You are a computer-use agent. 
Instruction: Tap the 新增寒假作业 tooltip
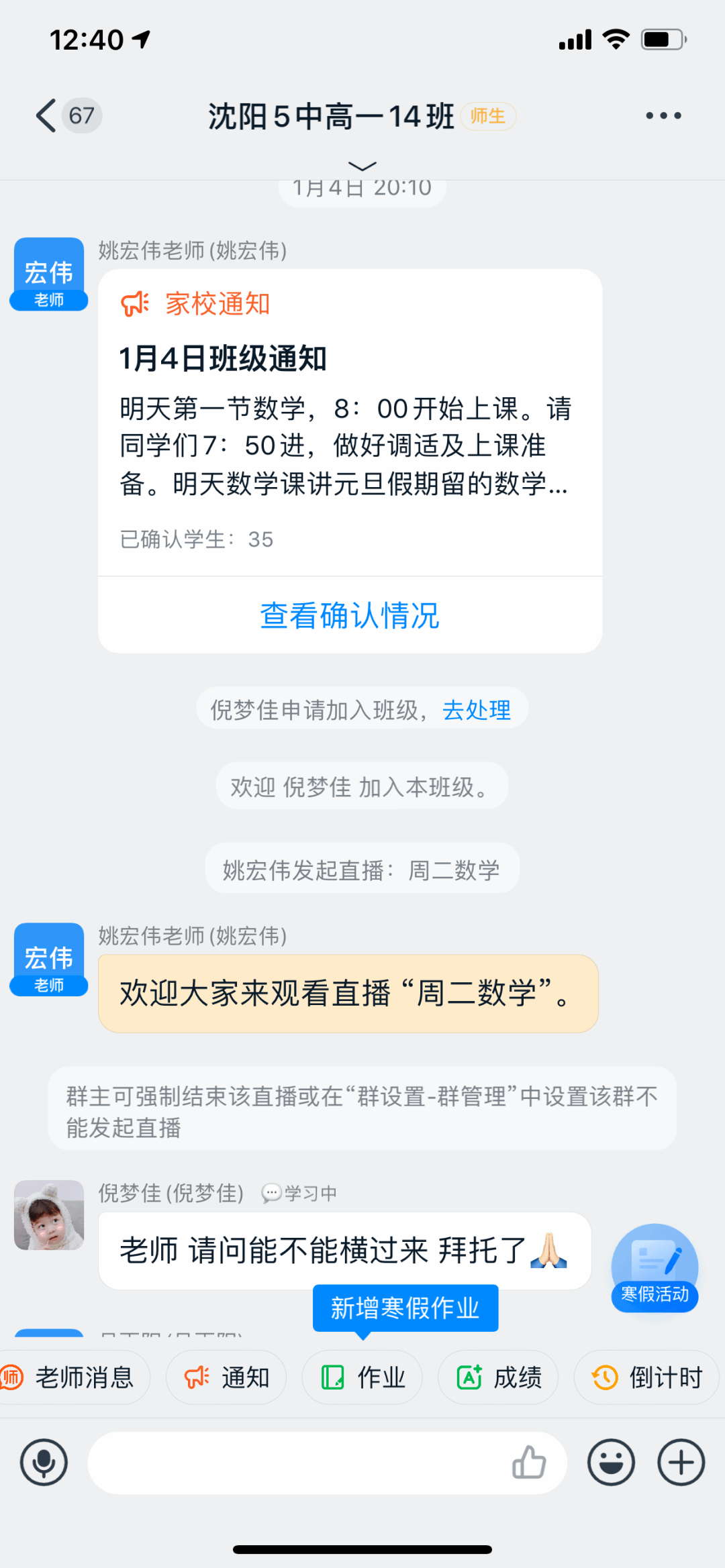click(405, 1308)
